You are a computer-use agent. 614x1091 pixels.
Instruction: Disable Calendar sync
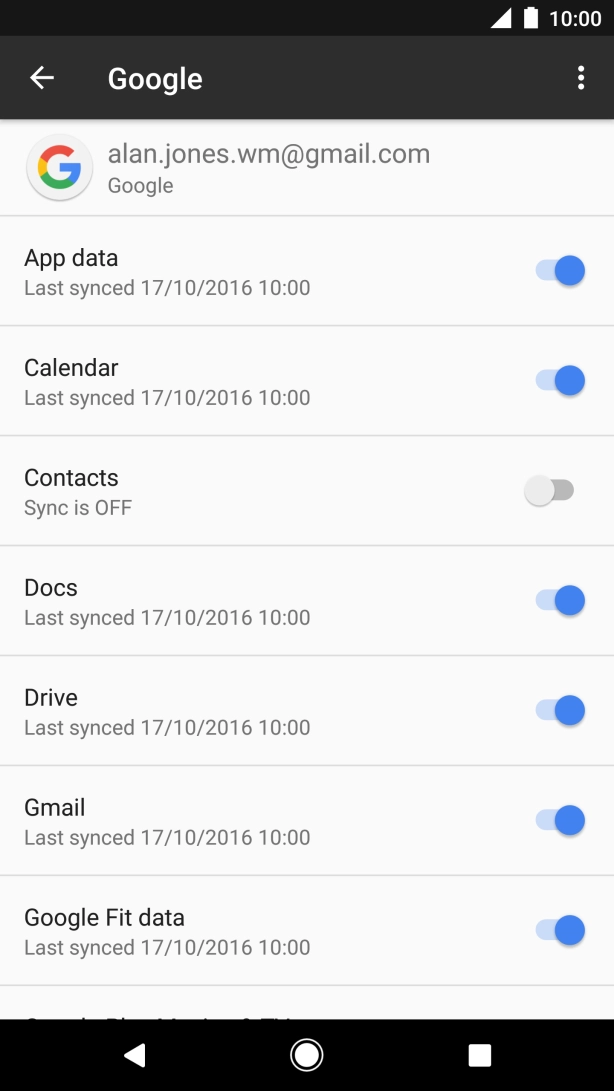[559, 381]
